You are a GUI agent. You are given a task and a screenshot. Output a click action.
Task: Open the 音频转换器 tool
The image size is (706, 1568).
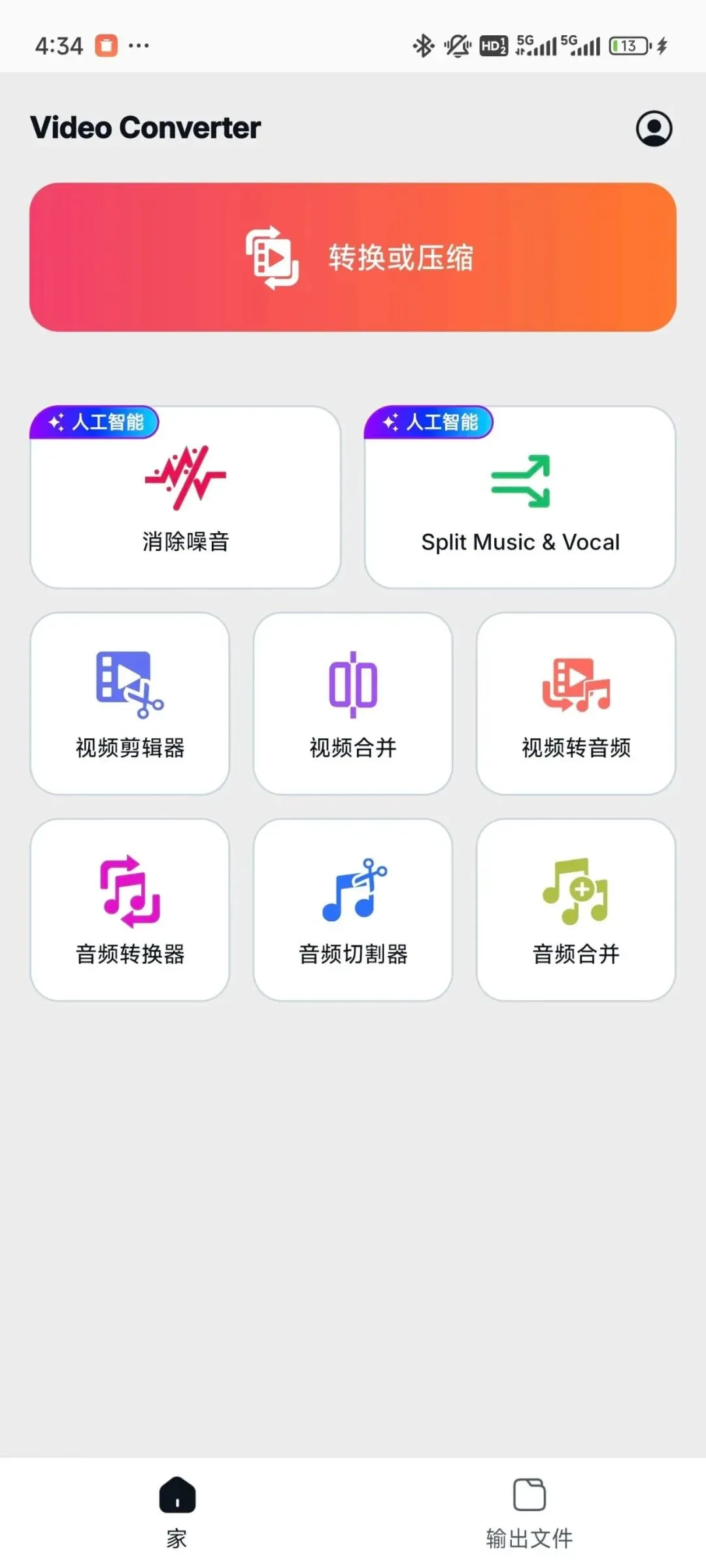coord(130,909)
